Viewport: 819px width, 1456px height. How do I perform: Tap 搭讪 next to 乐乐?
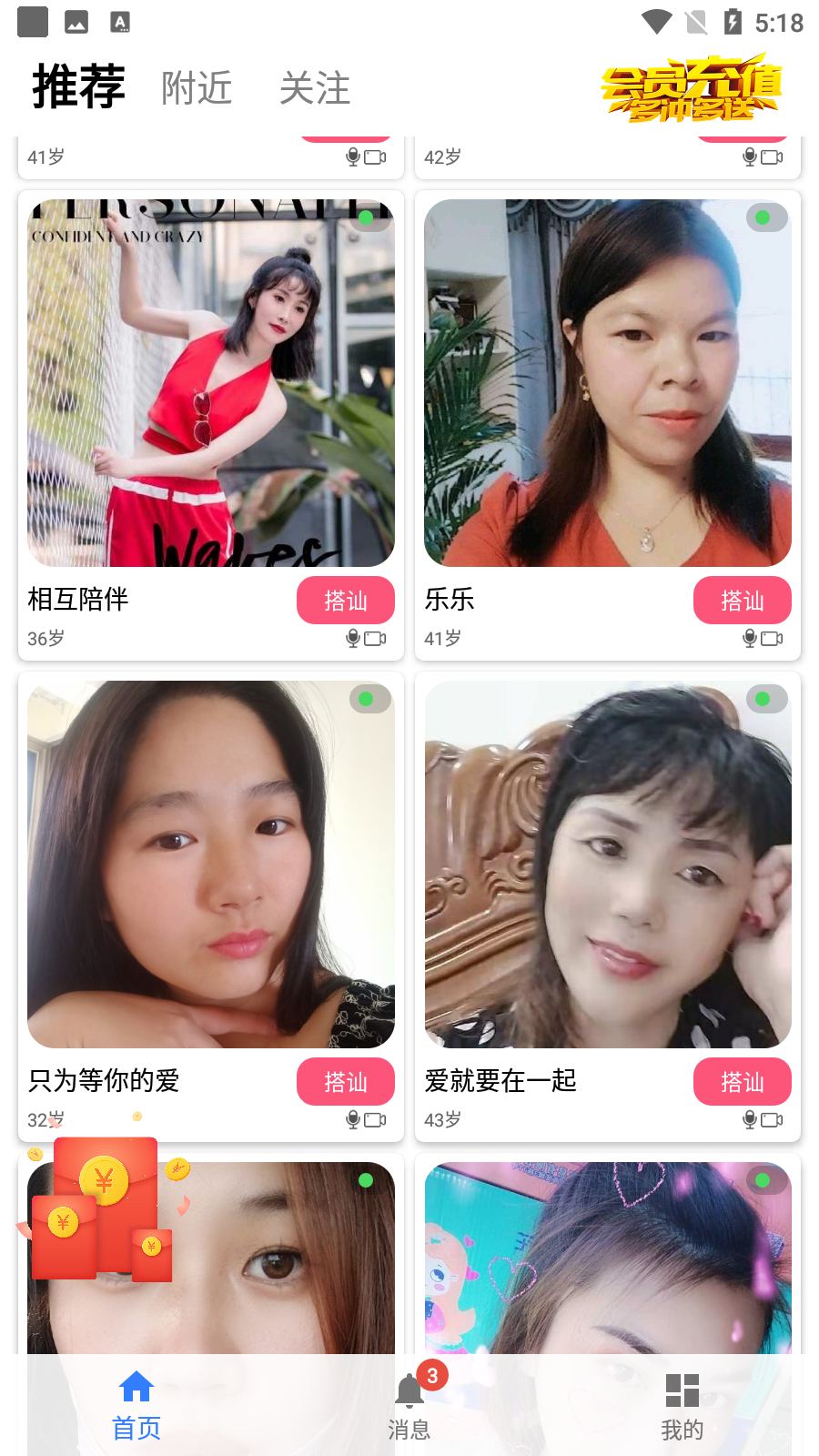coord(742,601)
